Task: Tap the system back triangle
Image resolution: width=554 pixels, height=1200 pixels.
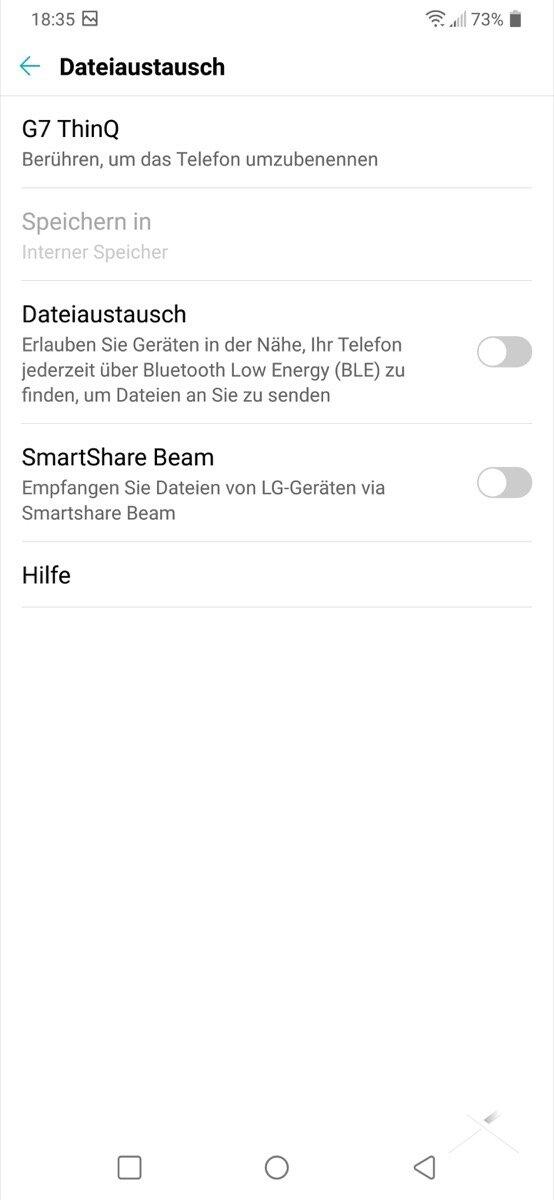Action: click(424, 1167)
